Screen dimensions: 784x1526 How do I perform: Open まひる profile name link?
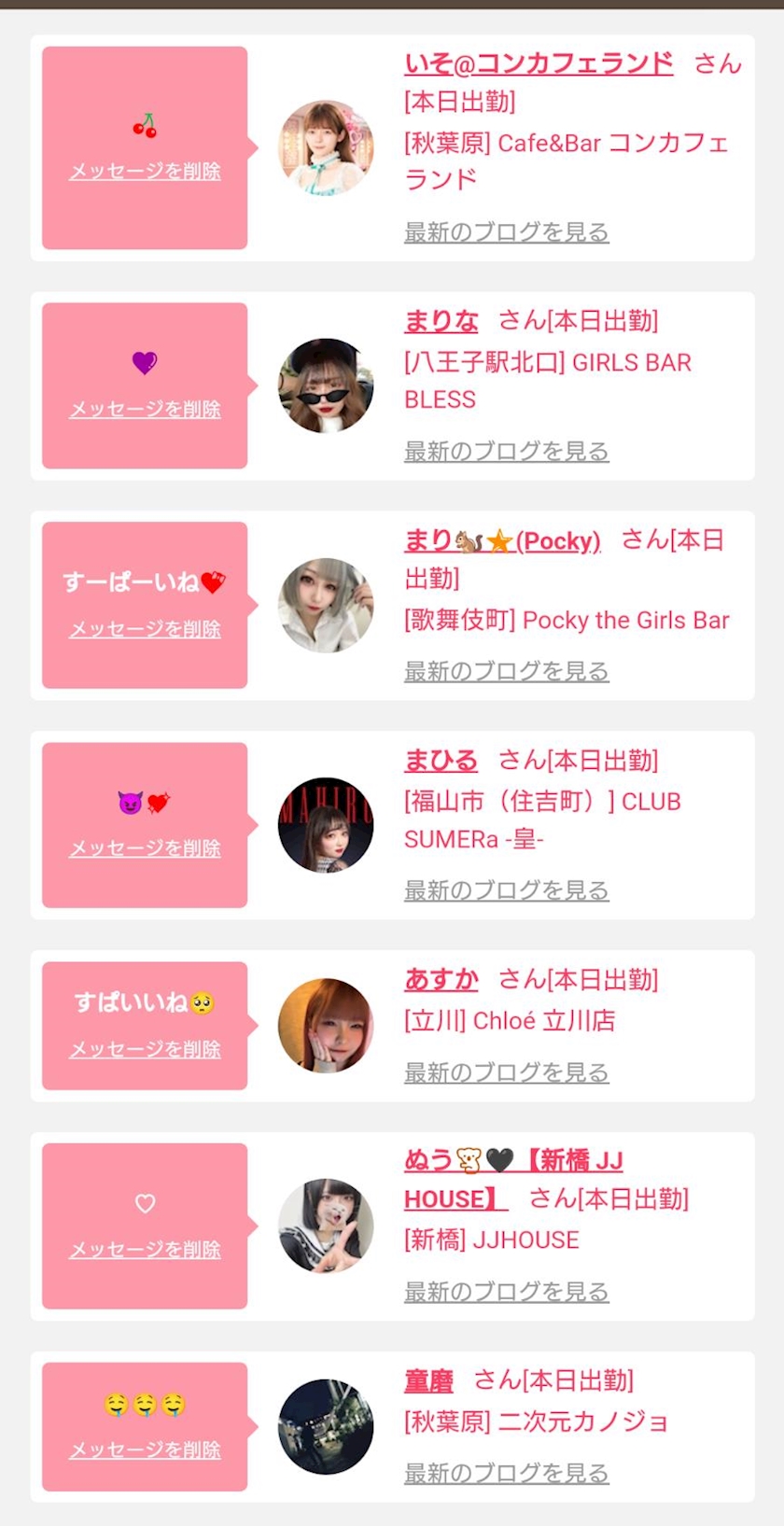(441, 761)
